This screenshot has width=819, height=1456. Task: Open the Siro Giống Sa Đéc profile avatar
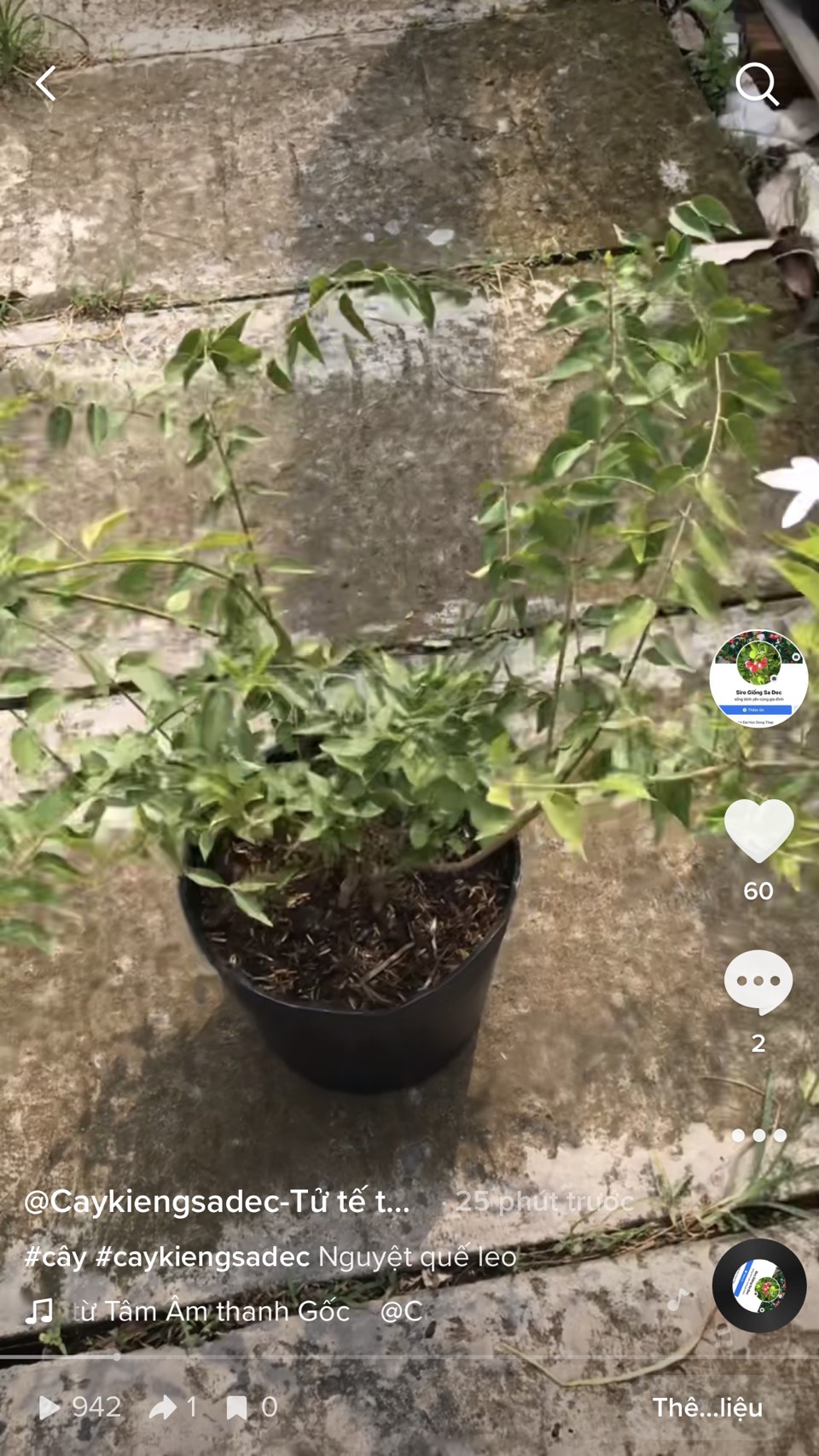pos(758,679)
